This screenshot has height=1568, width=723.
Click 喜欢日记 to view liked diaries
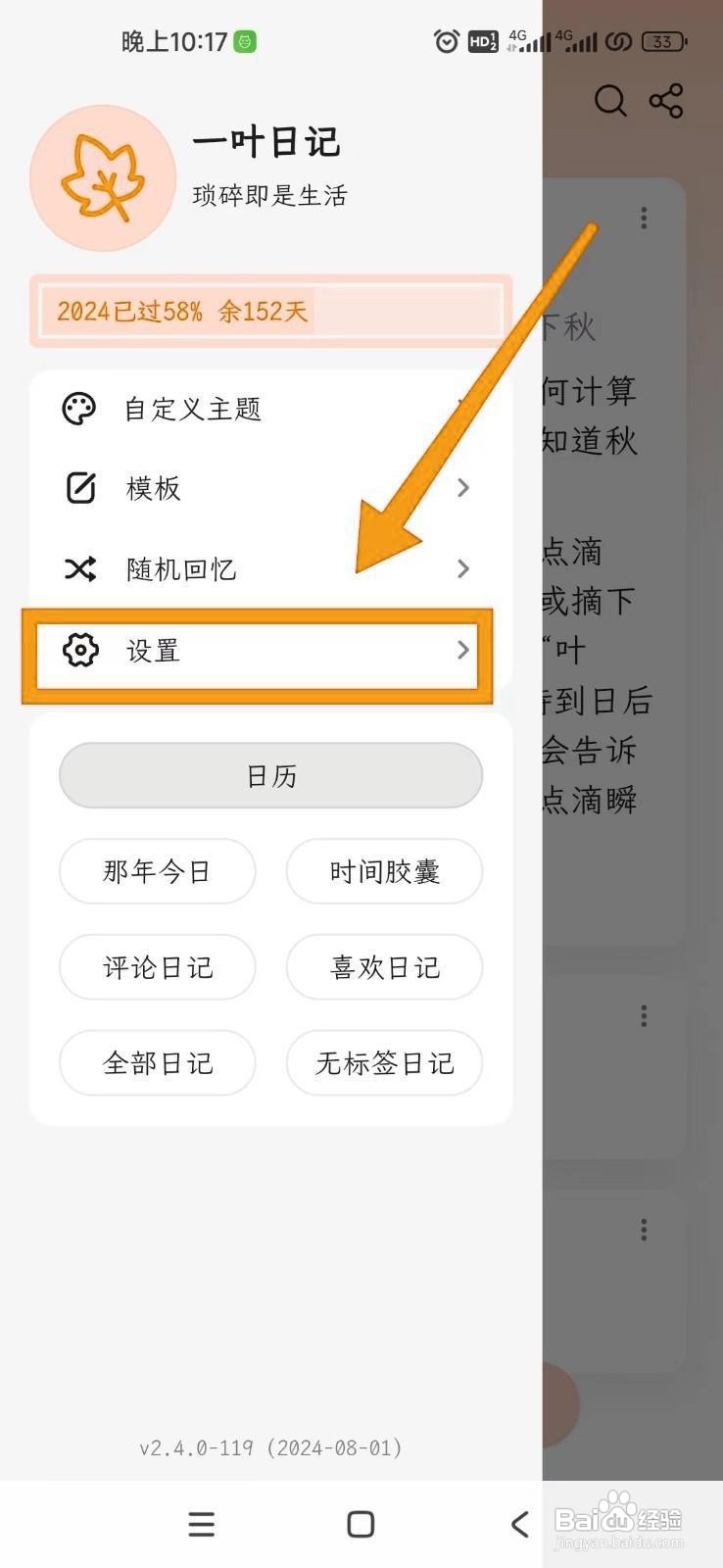384,967
